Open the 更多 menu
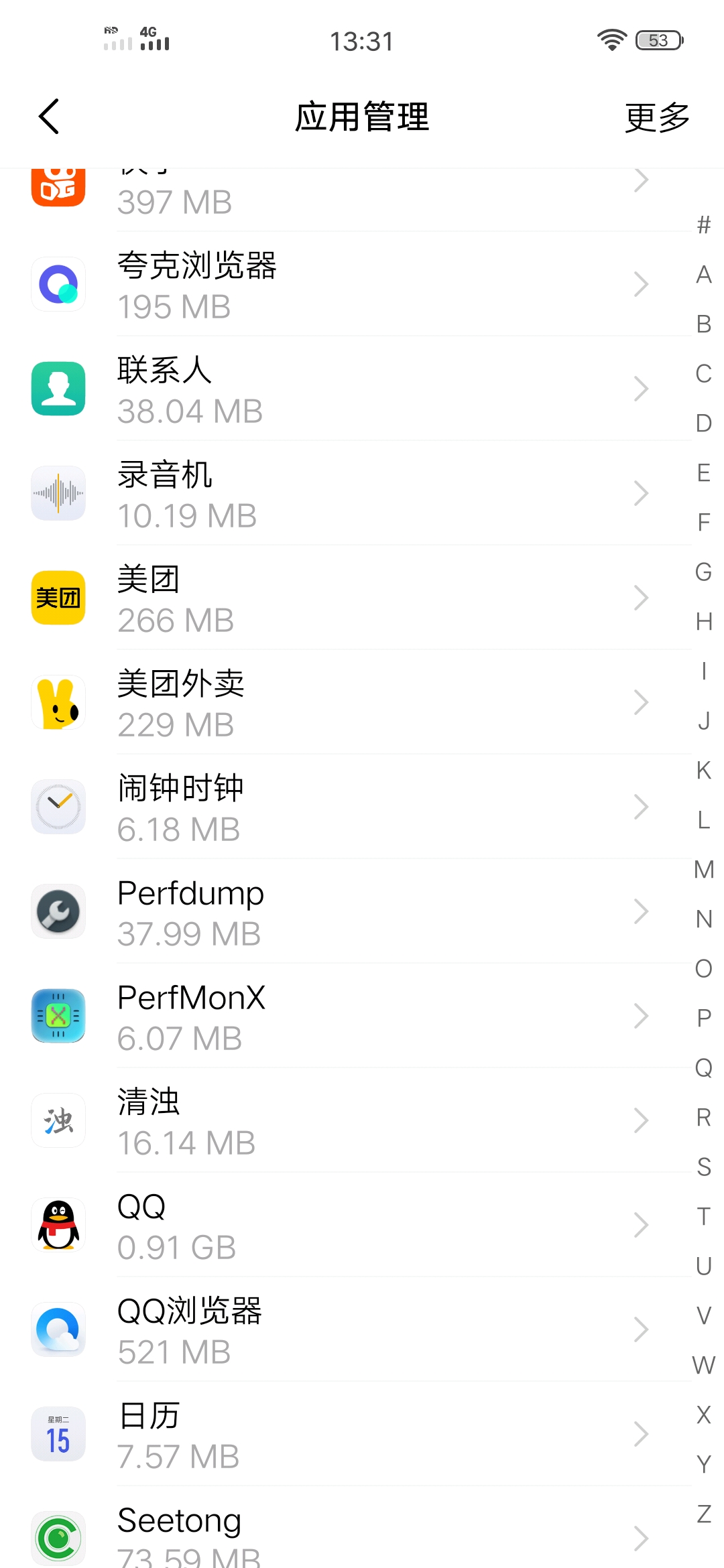The height and width of the screenshot is (1568, 724). pyautogui.click(x=657, y=117)
